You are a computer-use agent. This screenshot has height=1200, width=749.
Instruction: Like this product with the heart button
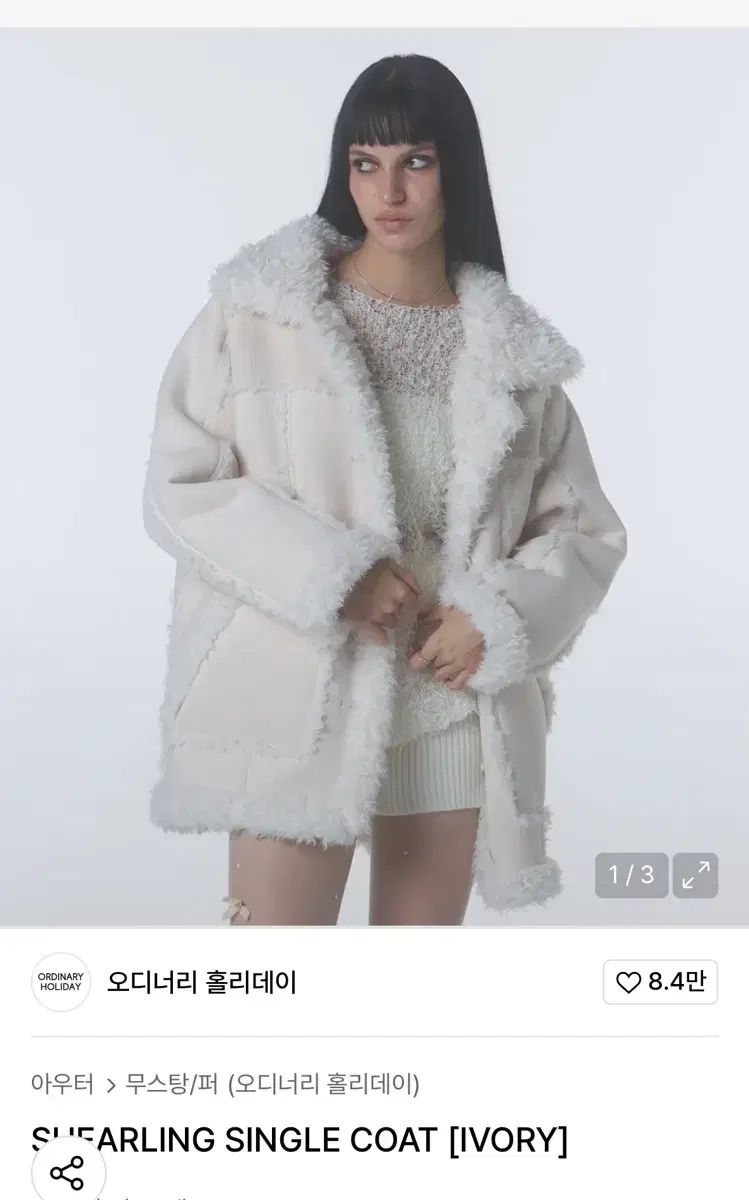660,982
